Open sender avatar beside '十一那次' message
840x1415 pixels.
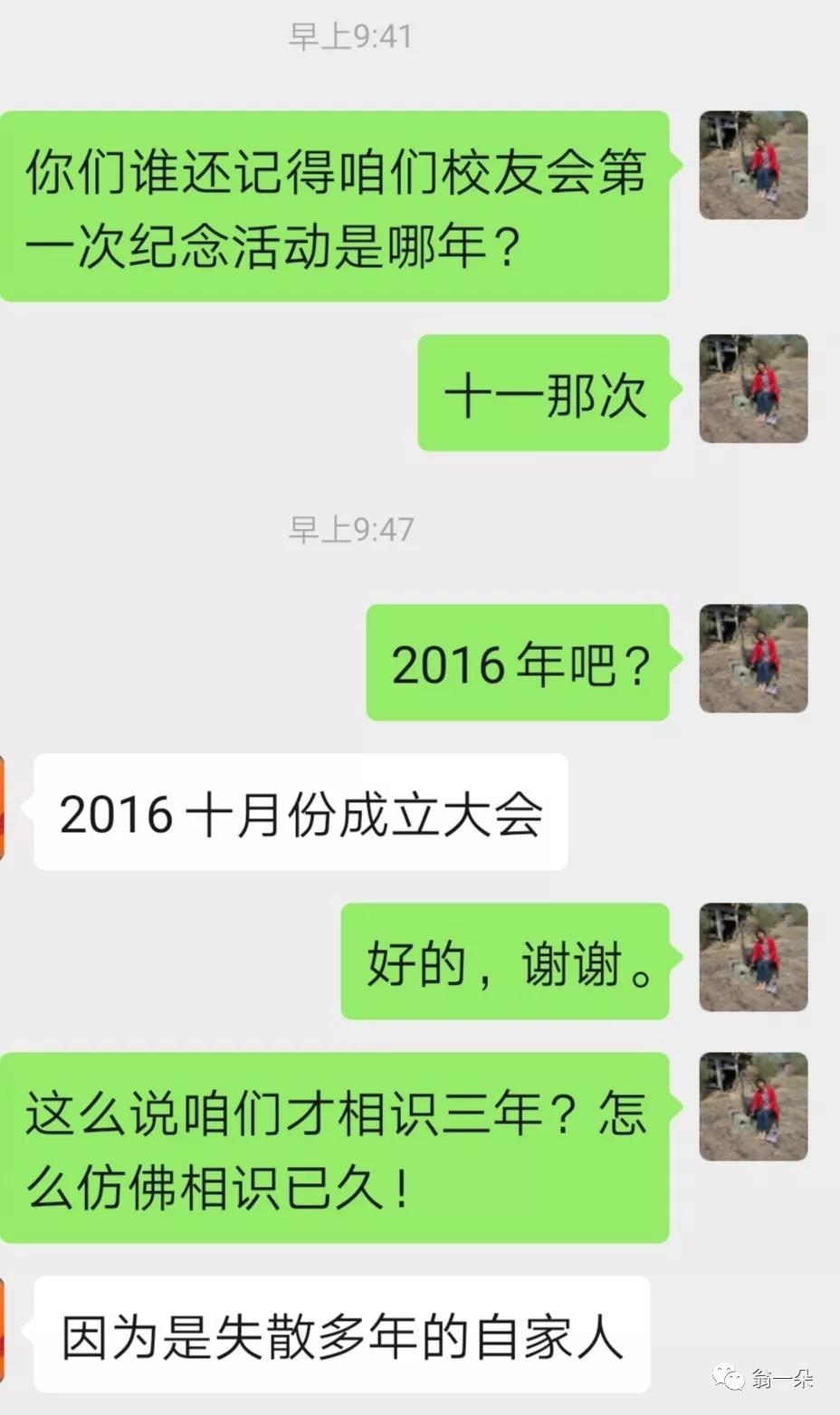pos(753,388)
